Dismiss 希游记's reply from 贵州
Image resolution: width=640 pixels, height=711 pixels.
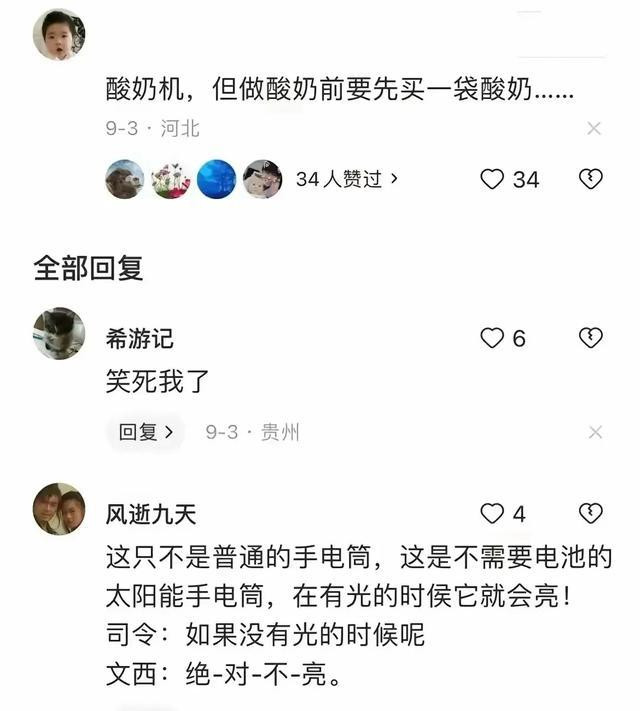(x=595, y=432)
